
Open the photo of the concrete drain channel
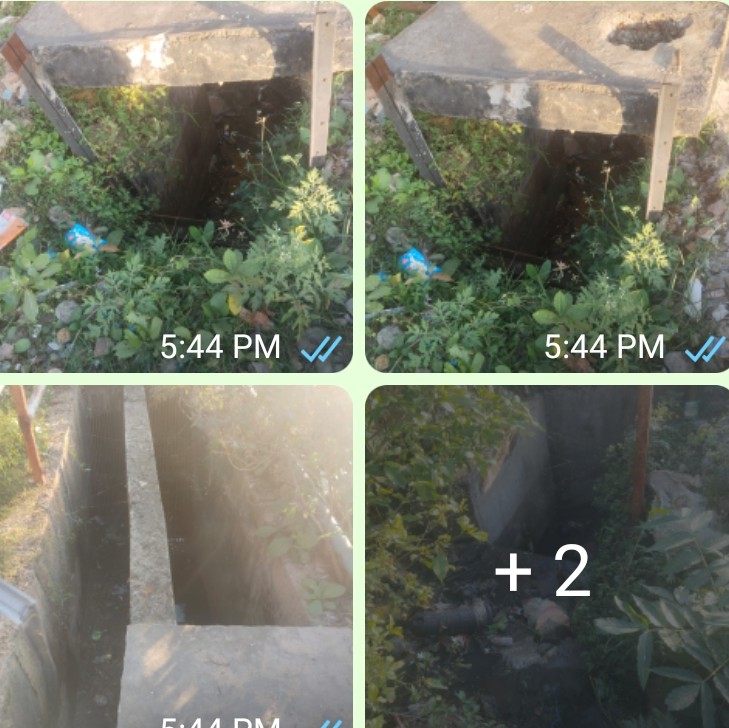(176, 556)
